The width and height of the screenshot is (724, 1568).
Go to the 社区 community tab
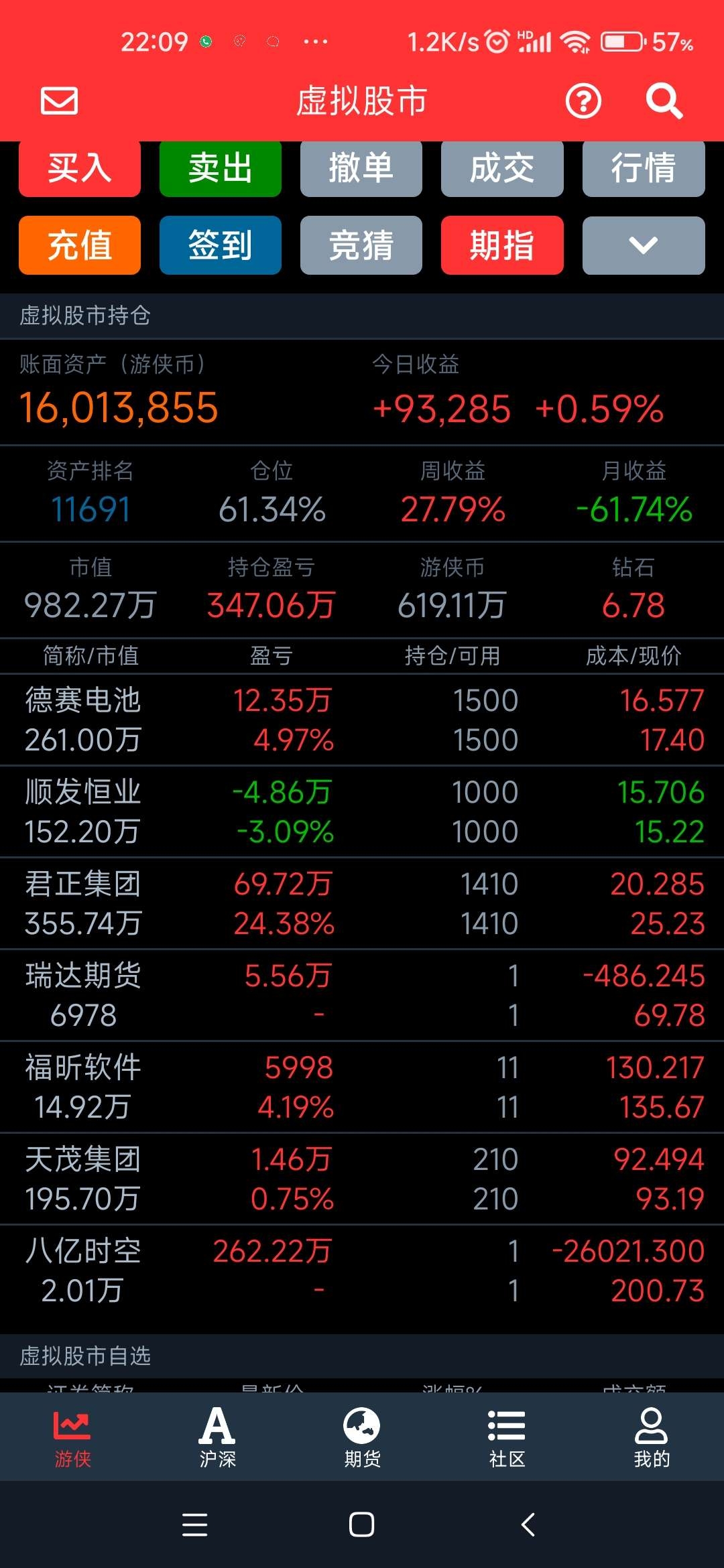click(x=507, y=1437)
